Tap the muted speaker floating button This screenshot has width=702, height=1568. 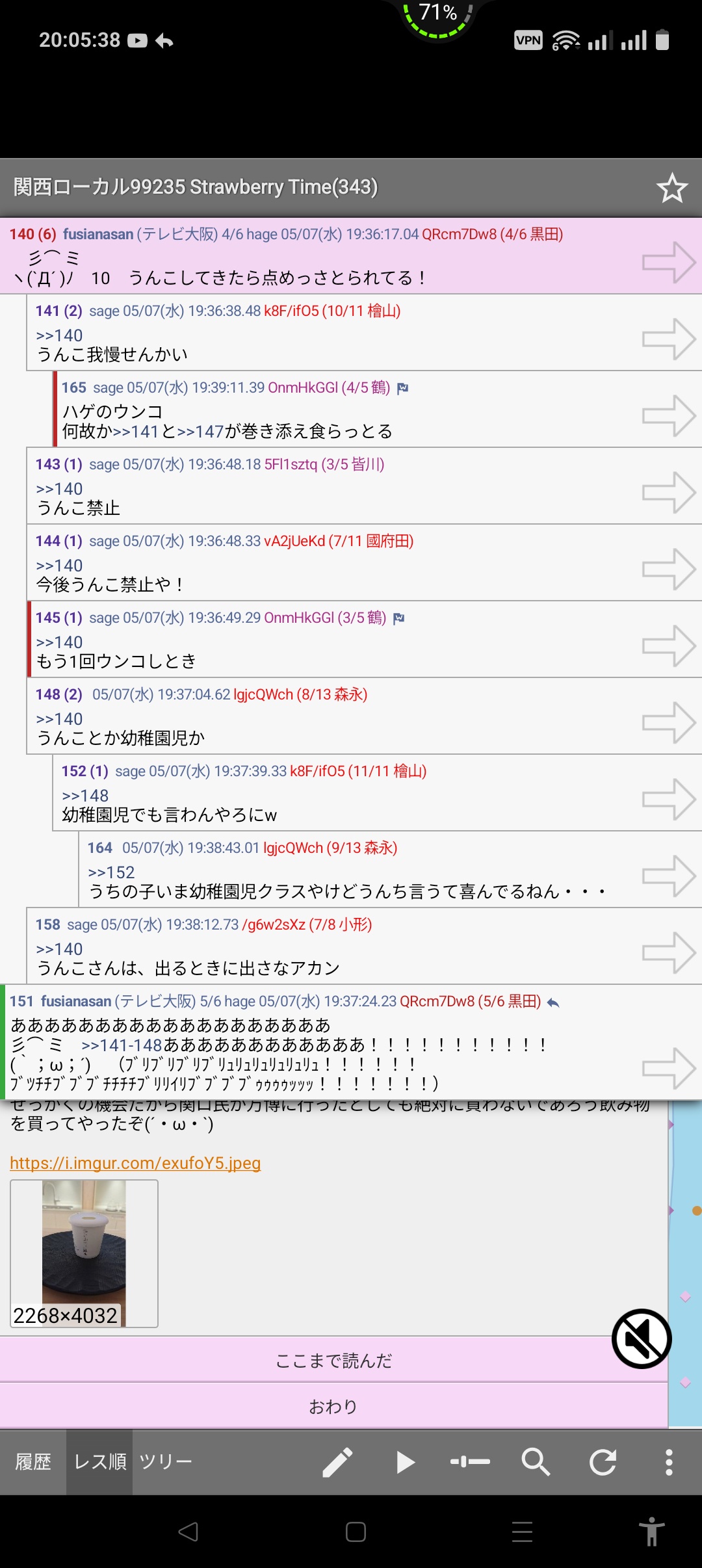pyautogui.click(x=642, y=1339)
